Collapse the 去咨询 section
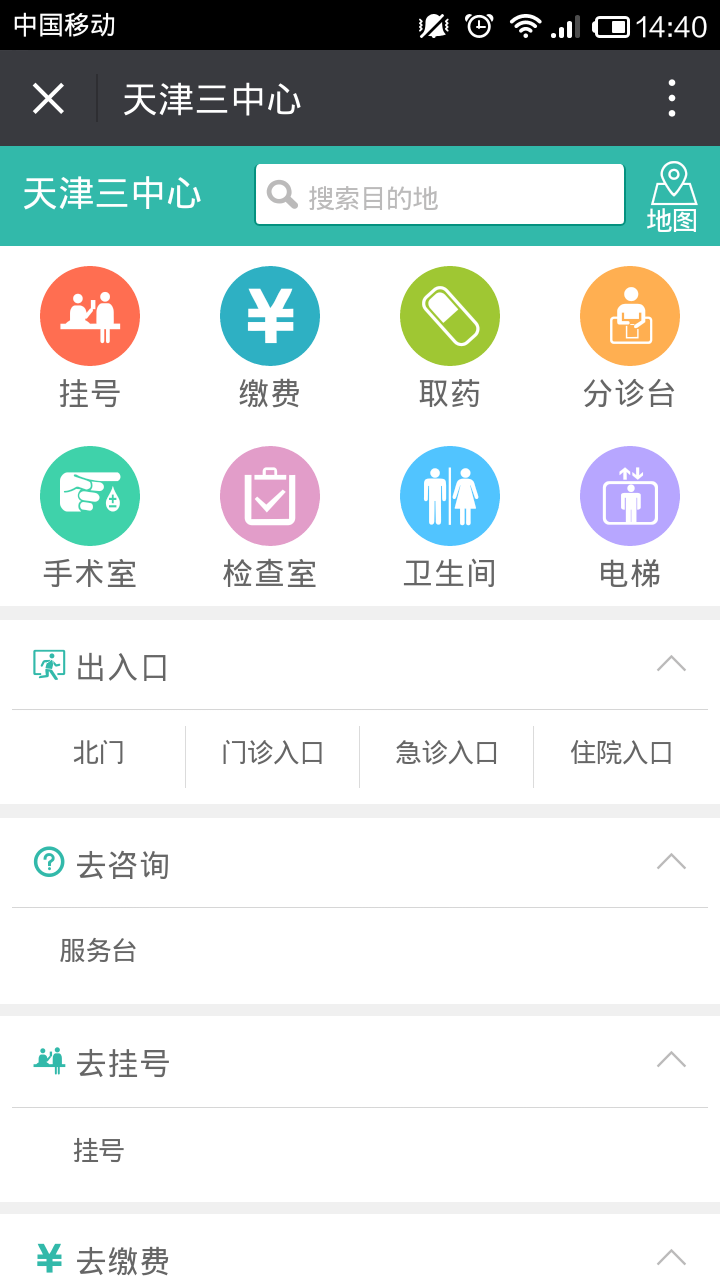Viewport: 720px width, 1280px height. coord(671,862)
